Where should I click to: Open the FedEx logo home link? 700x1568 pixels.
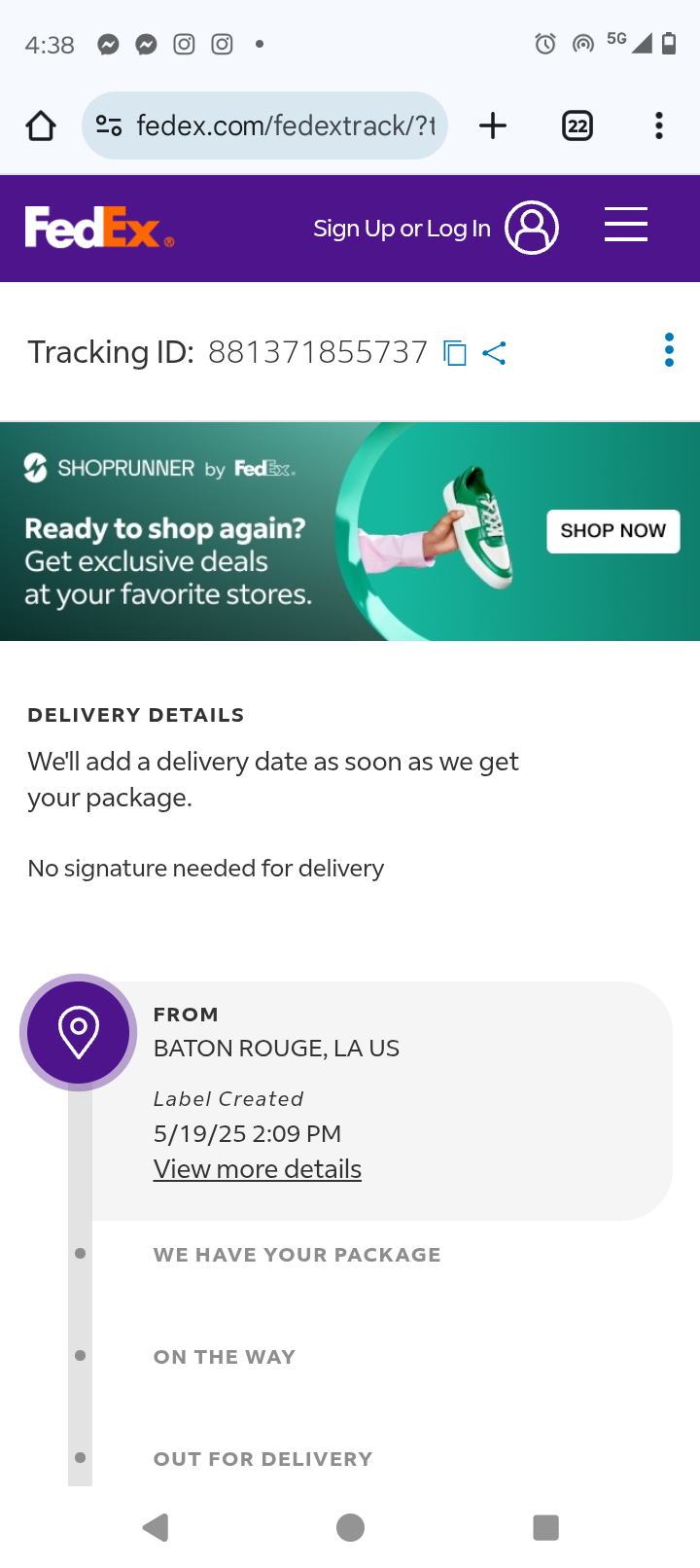point(99,229)
